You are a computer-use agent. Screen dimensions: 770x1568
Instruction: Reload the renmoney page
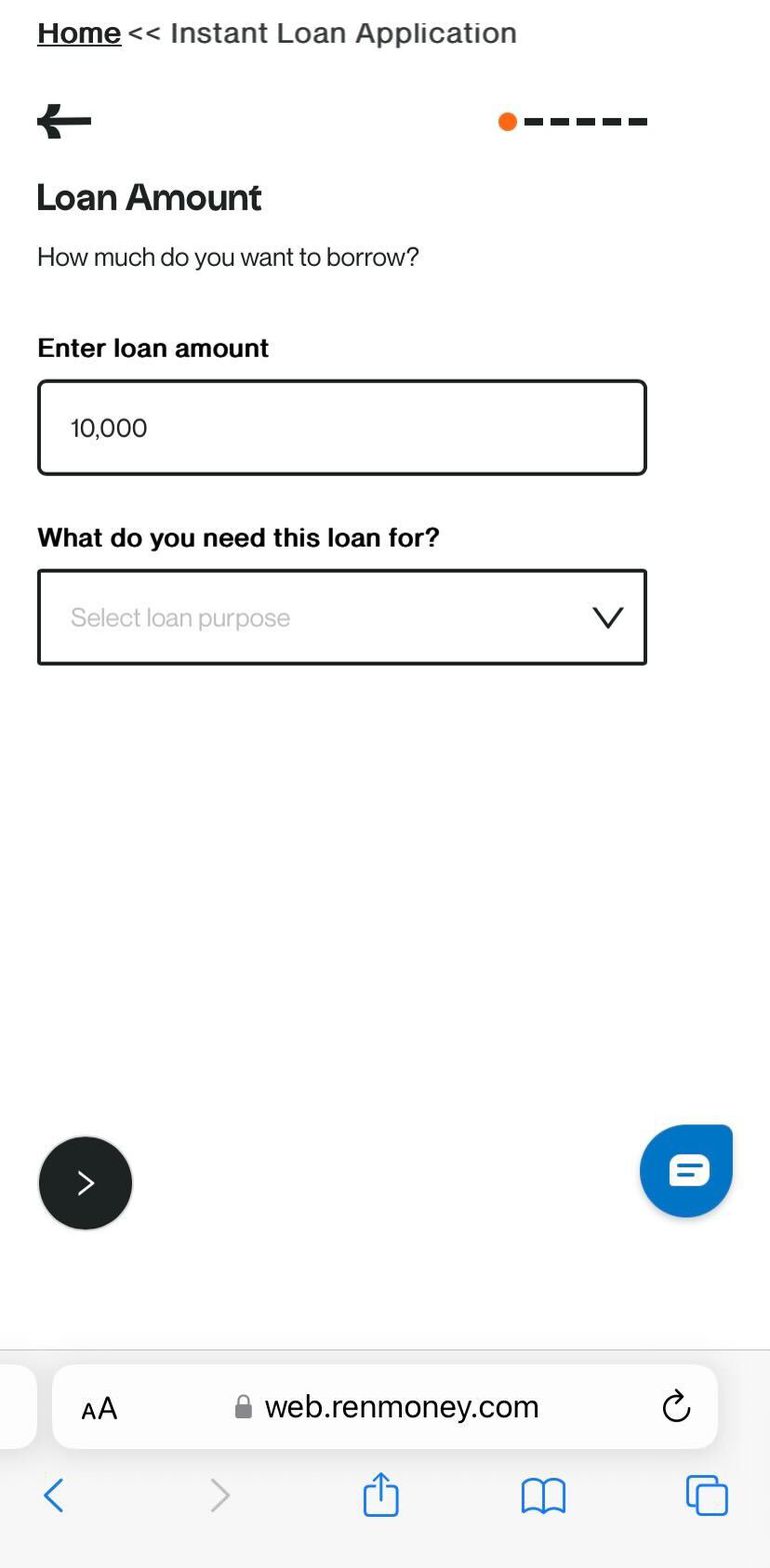pyautogui.click(x=676, y=1407)
